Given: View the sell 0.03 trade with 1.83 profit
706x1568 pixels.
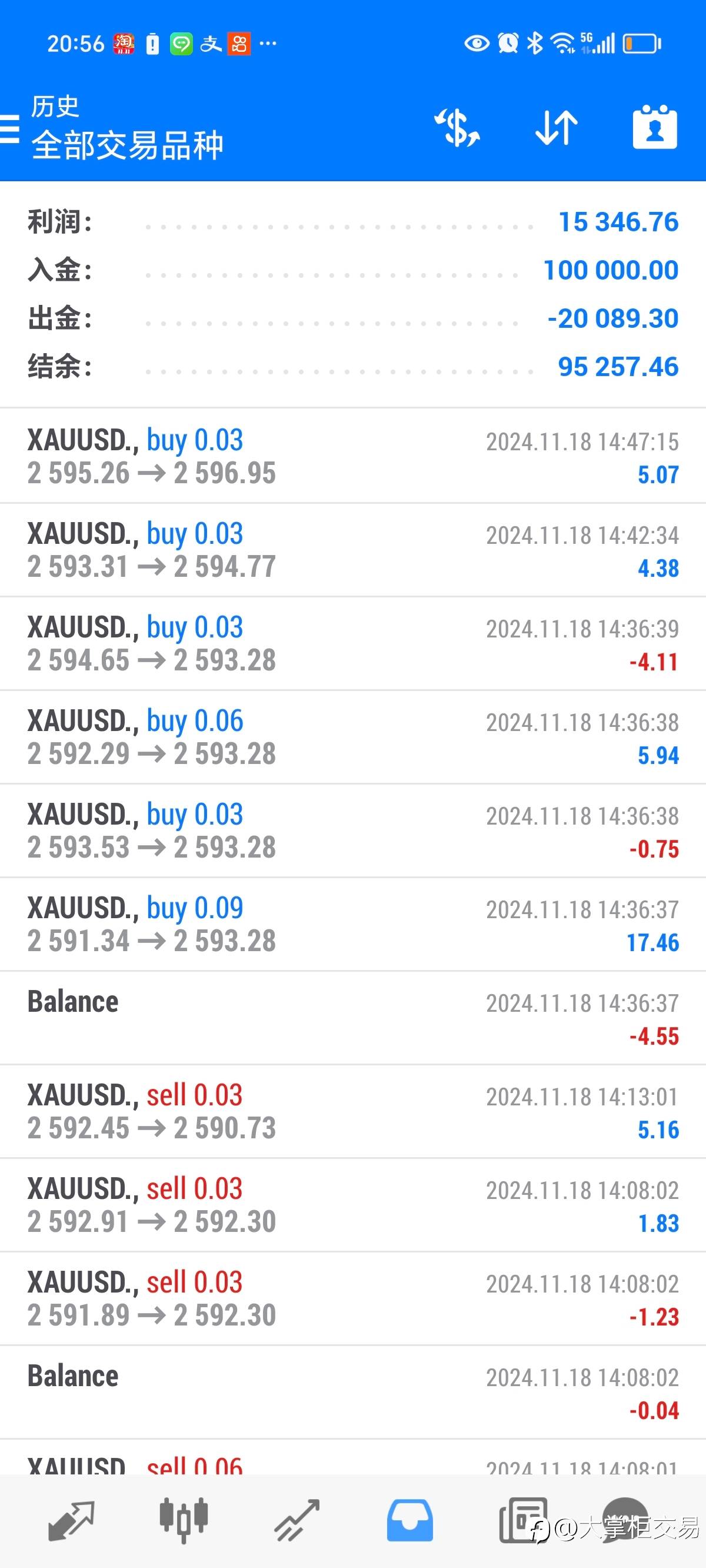Looking at the screenshot, I should (353, 1205).
